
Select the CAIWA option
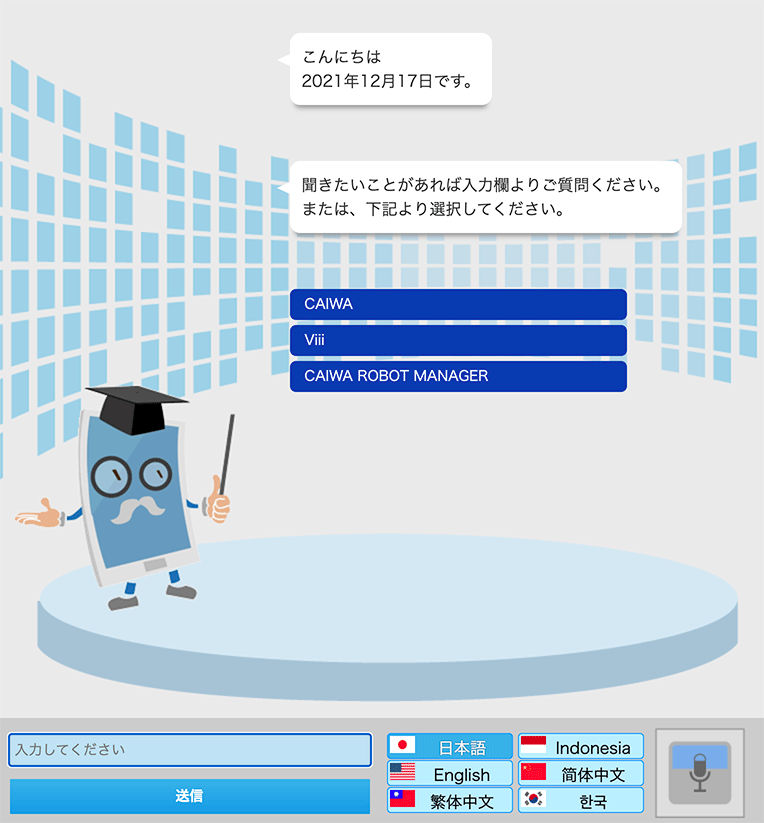point(458,304)
